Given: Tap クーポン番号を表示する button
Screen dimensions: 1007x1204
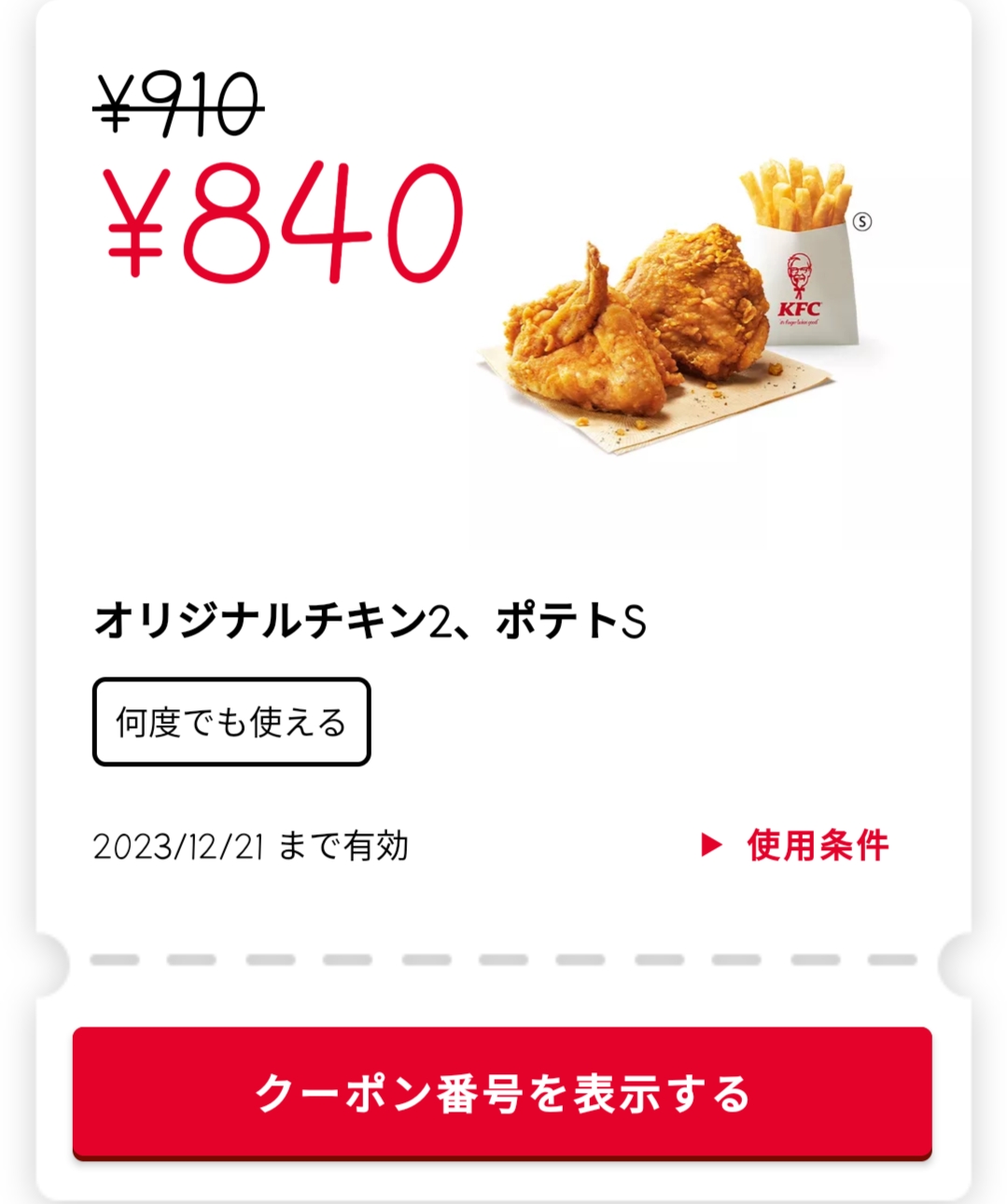Looking at the screenshot, I should (502, 1093).
